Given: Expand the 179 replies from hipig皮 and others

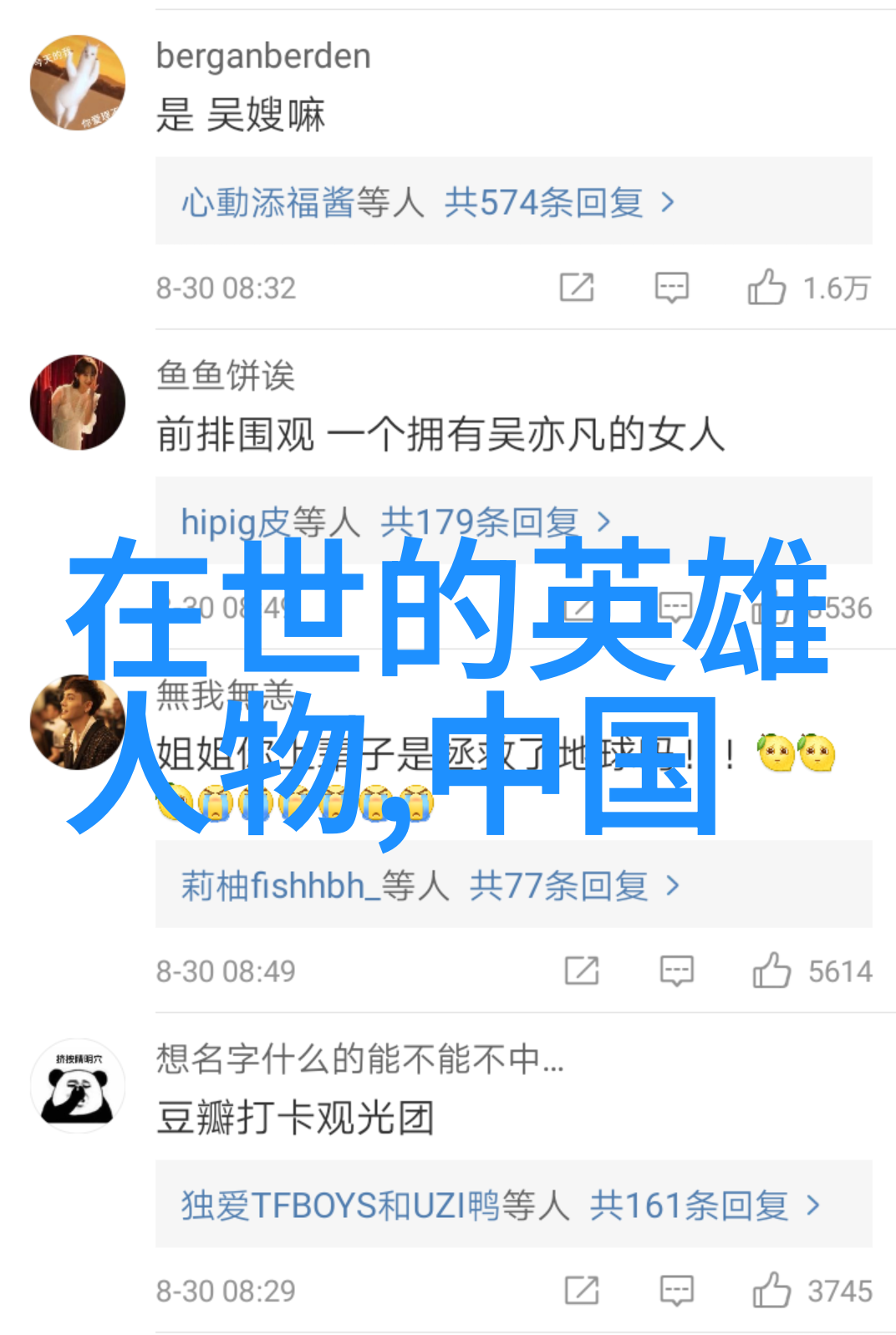Looking at the screenshot, I should pyautogui.click(x=396, y=522).
